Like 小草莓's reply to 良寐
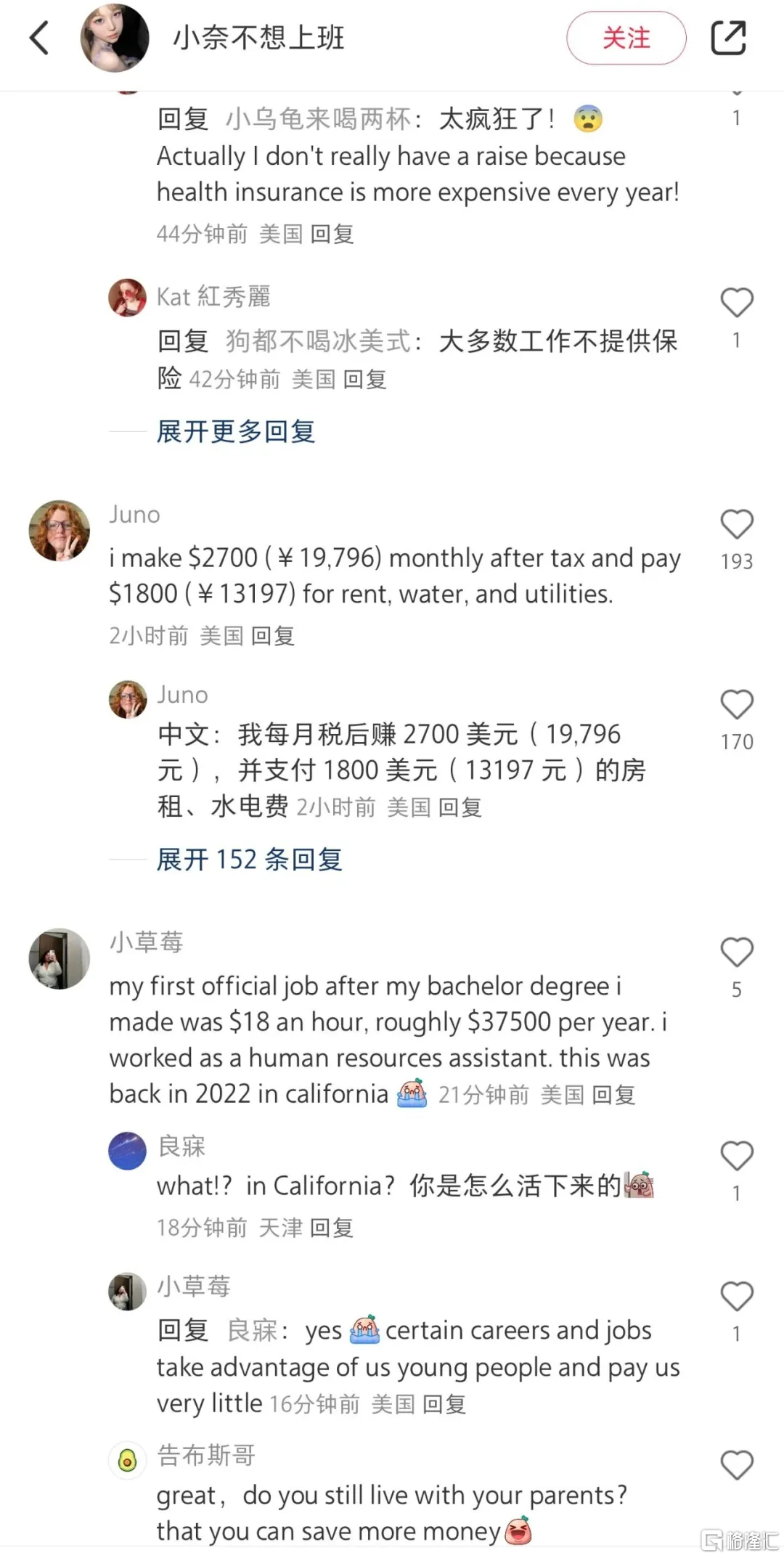Viewport: 784px width, 1558px height. pos(736,1297)
